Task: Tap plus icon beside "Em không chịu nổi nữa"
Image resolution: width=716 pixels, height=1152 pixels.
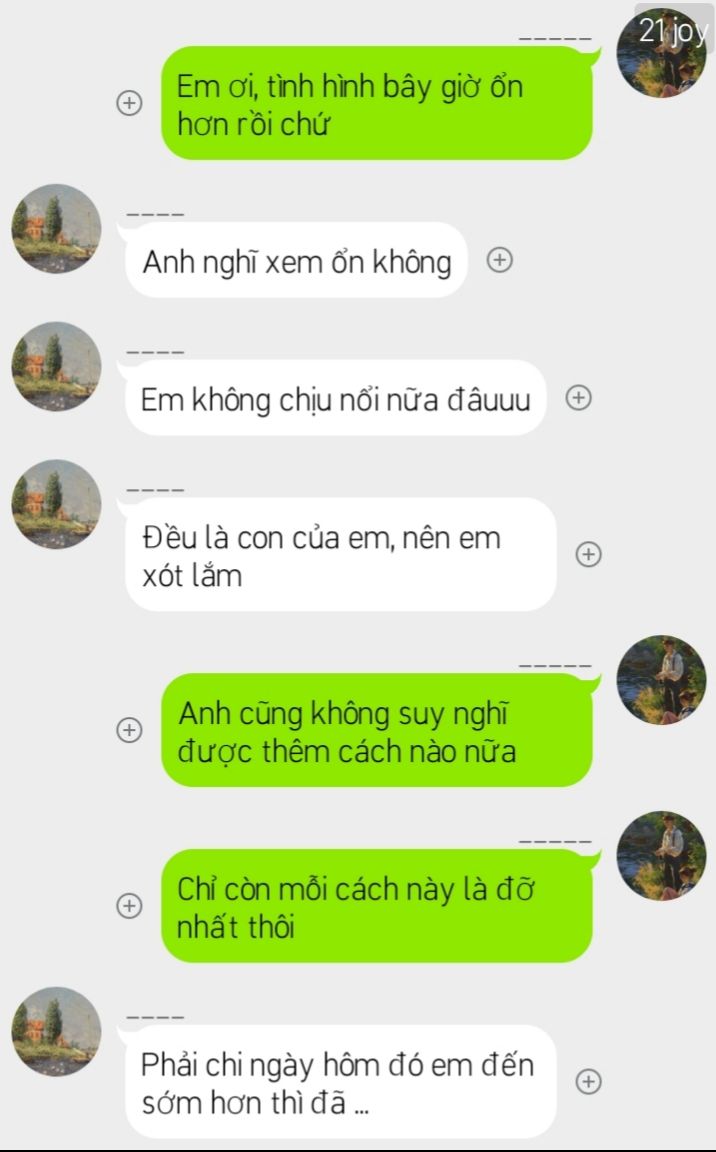Action: [579, 398]
